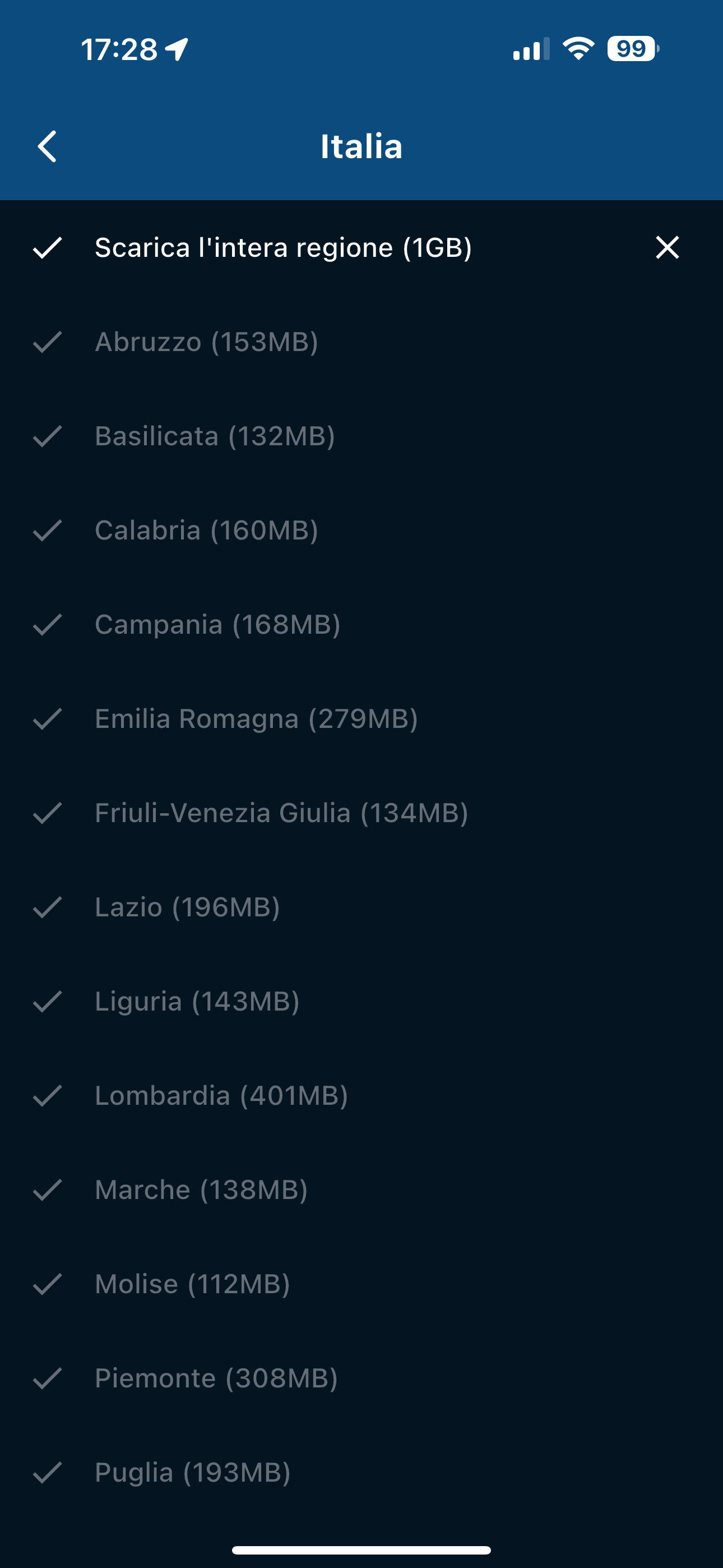Pick Emilia Romagna (279MB)

point(256,719)
